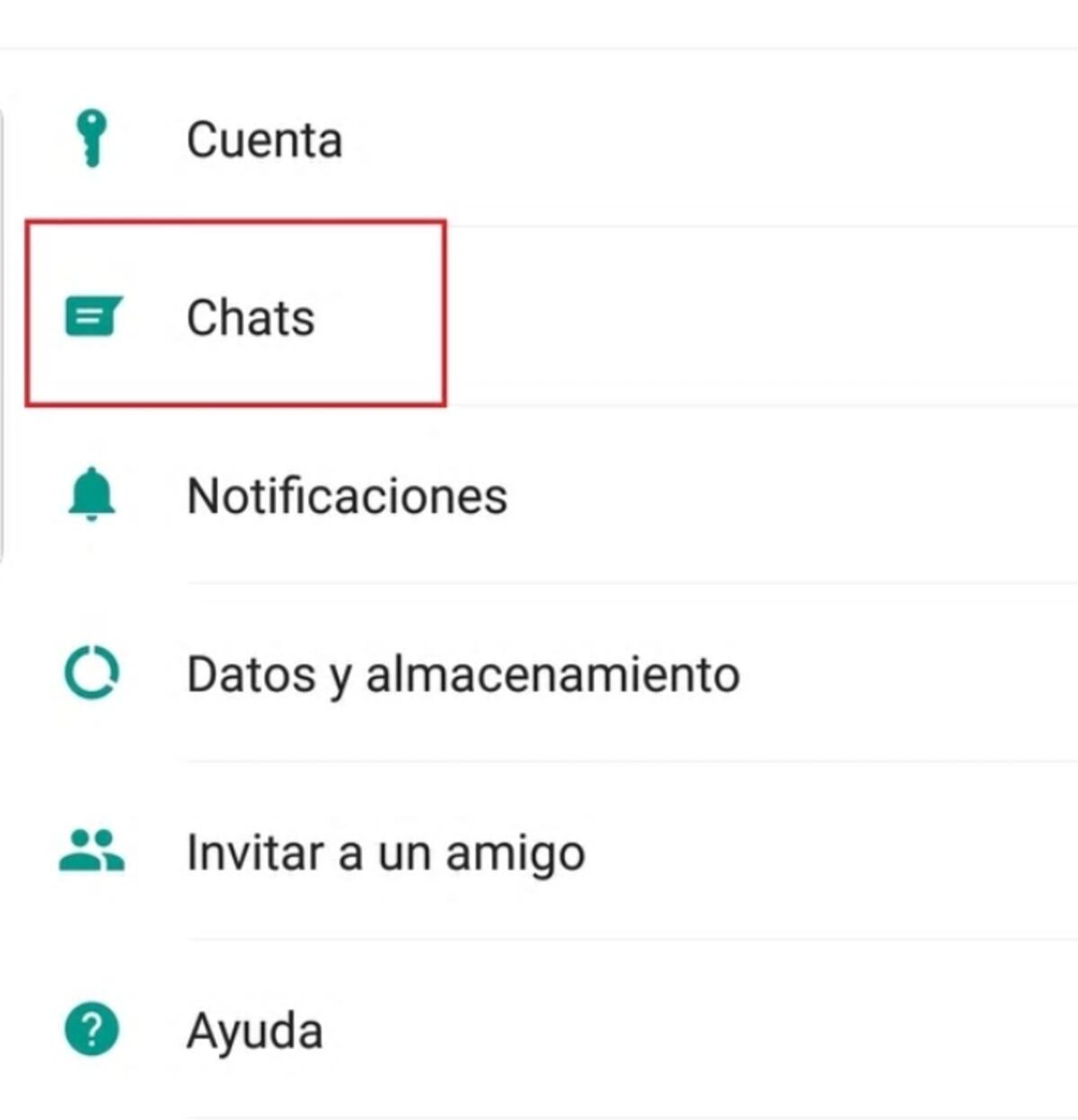This screenshot has height=1120, width=1078.
Task: Select the Chats text label
Action: point(252,316)
